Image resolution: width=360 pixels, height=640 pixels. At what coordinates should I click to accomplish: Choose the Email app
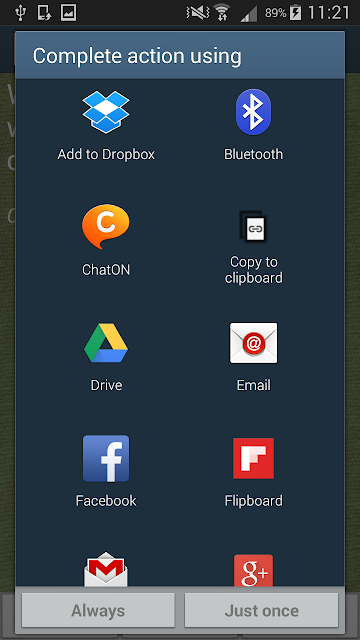tap(253, 356)
